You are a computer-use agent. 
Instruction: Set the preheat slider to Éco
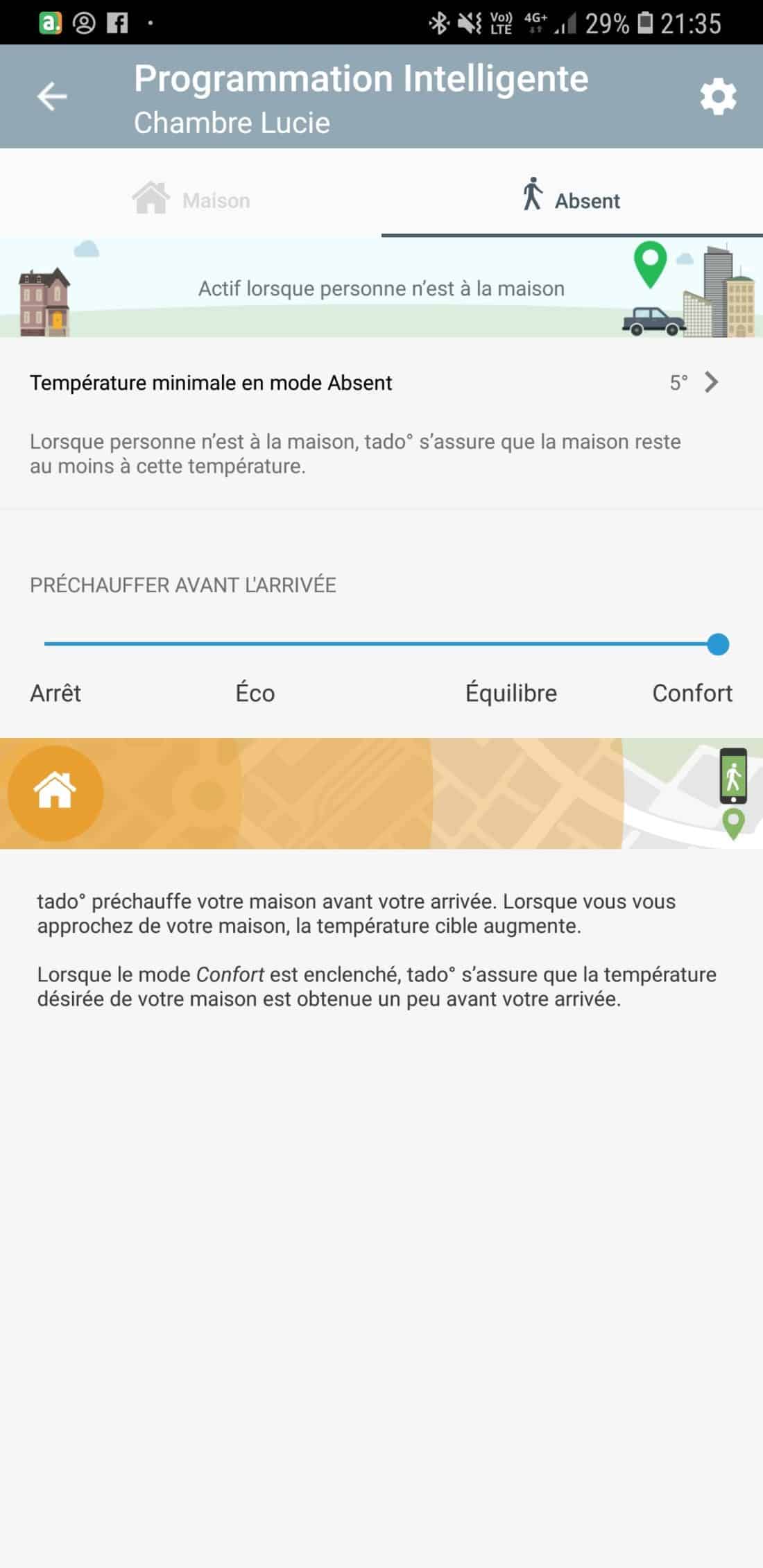[x=255, y=693]
